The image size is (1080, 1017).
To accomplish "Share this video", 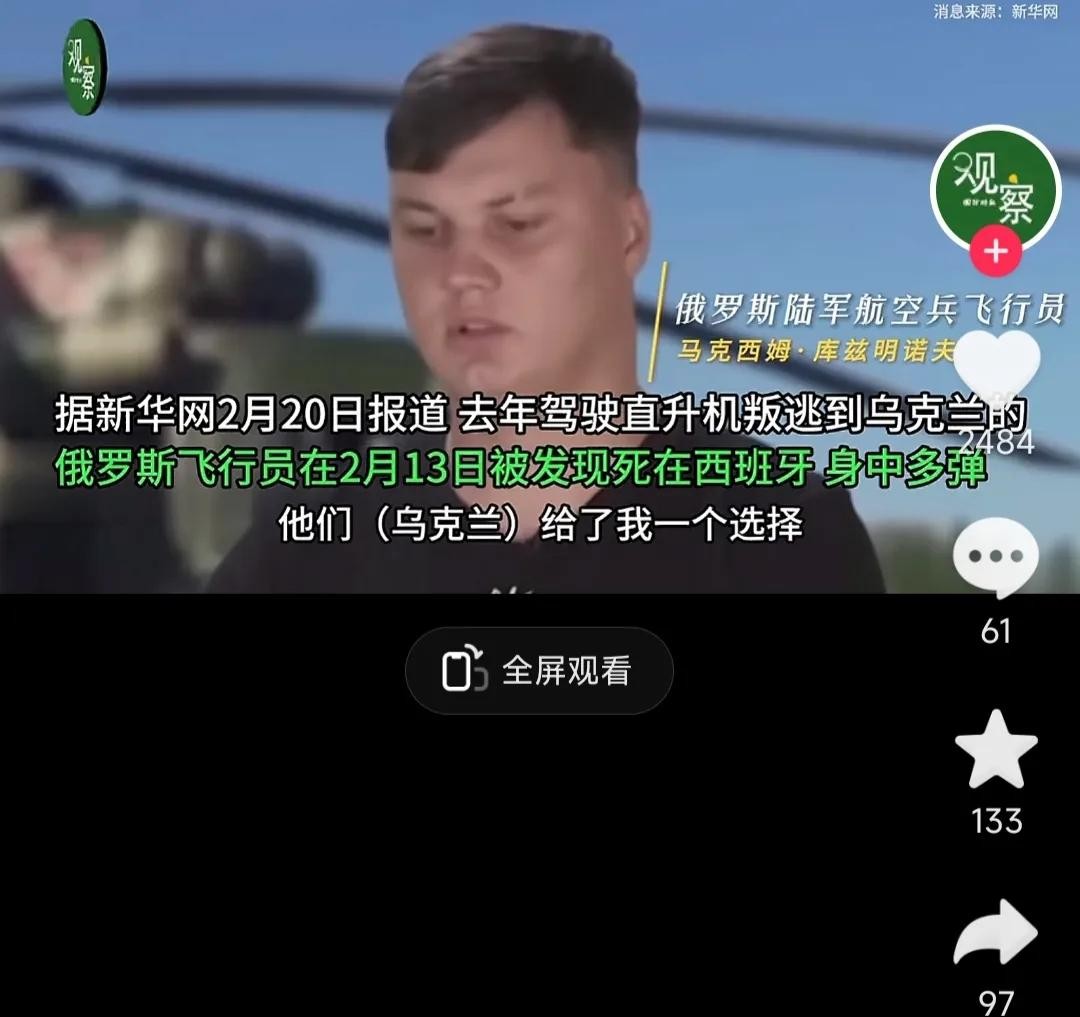I will click(x=996, y=934).
